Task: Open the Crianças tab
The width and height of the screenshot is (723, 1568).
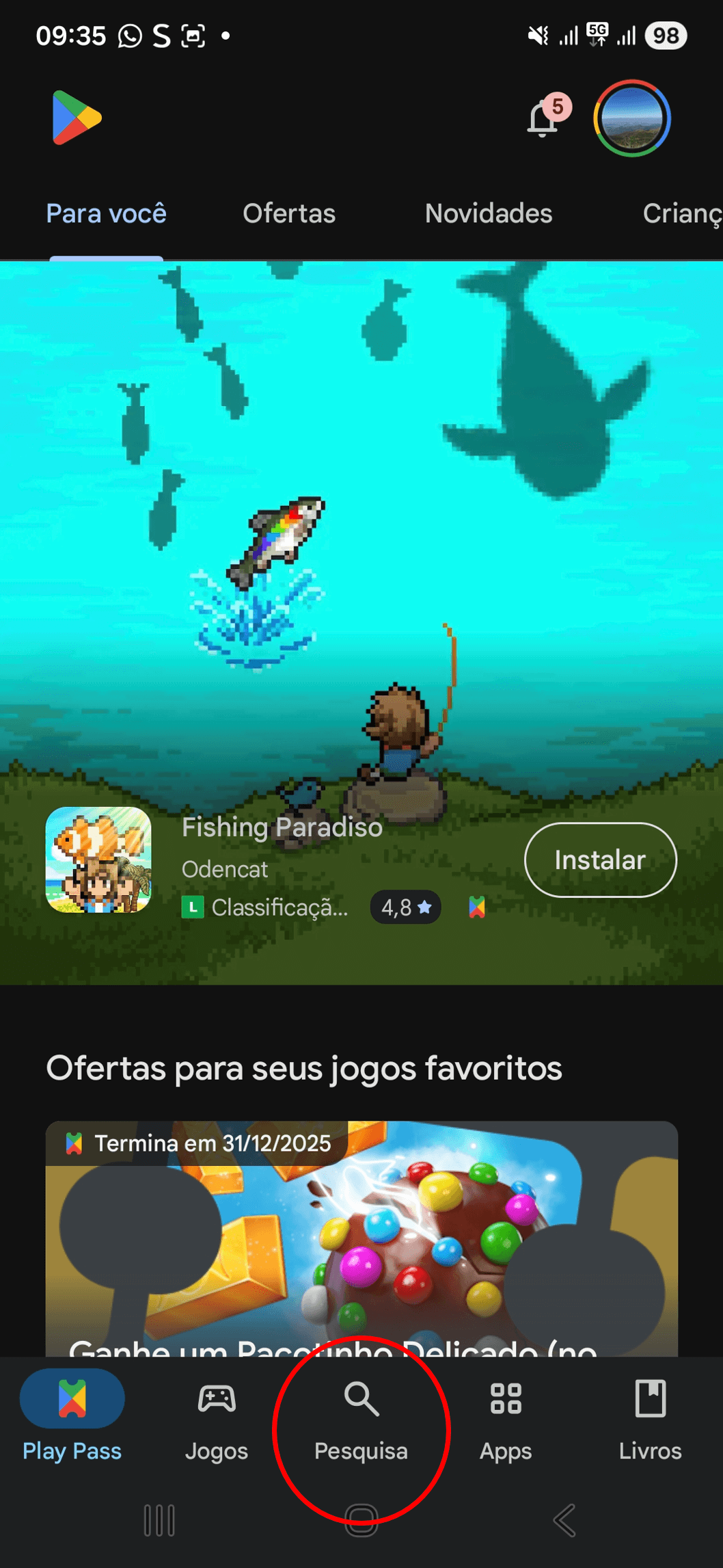Action: 681,213
